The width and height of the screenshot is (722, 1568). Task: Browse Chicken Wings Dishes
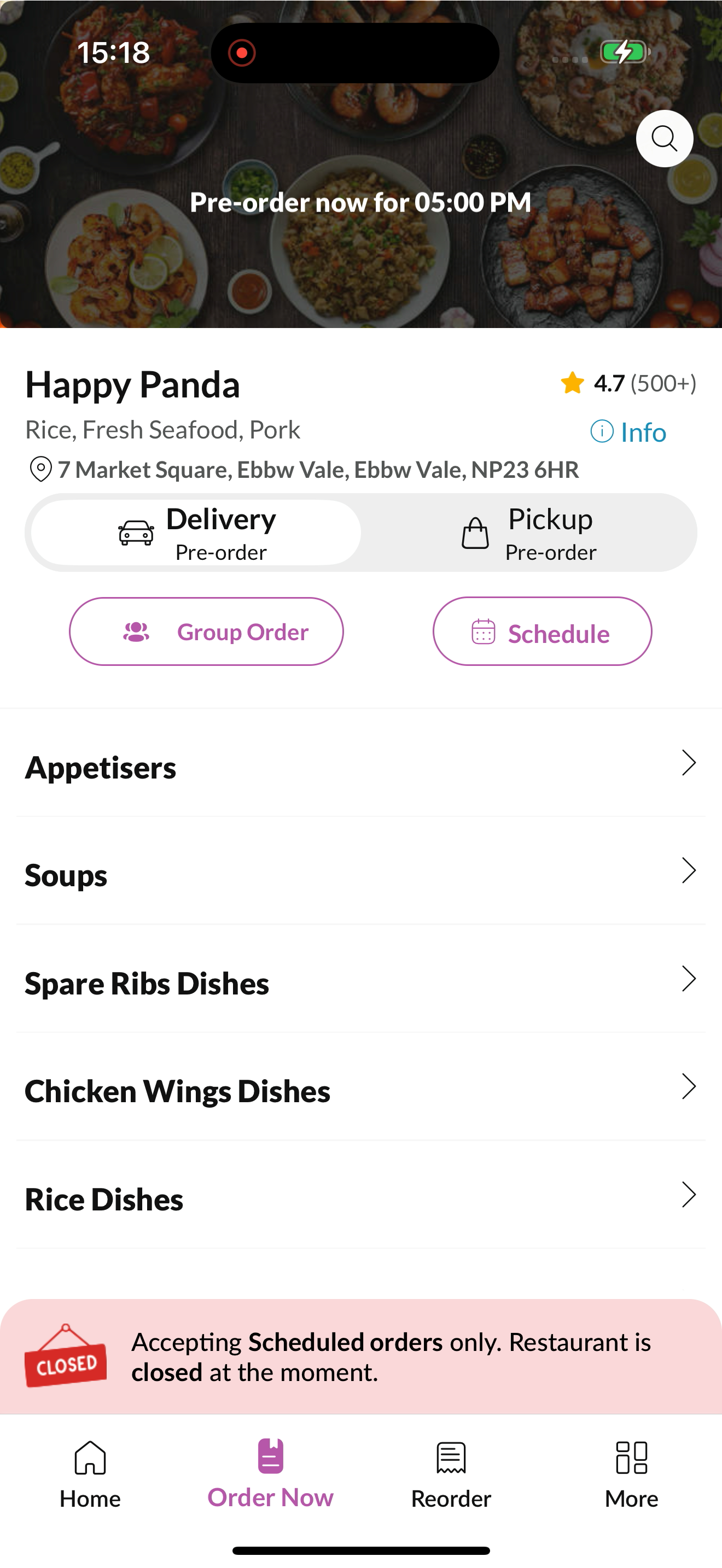[361, 1088]
